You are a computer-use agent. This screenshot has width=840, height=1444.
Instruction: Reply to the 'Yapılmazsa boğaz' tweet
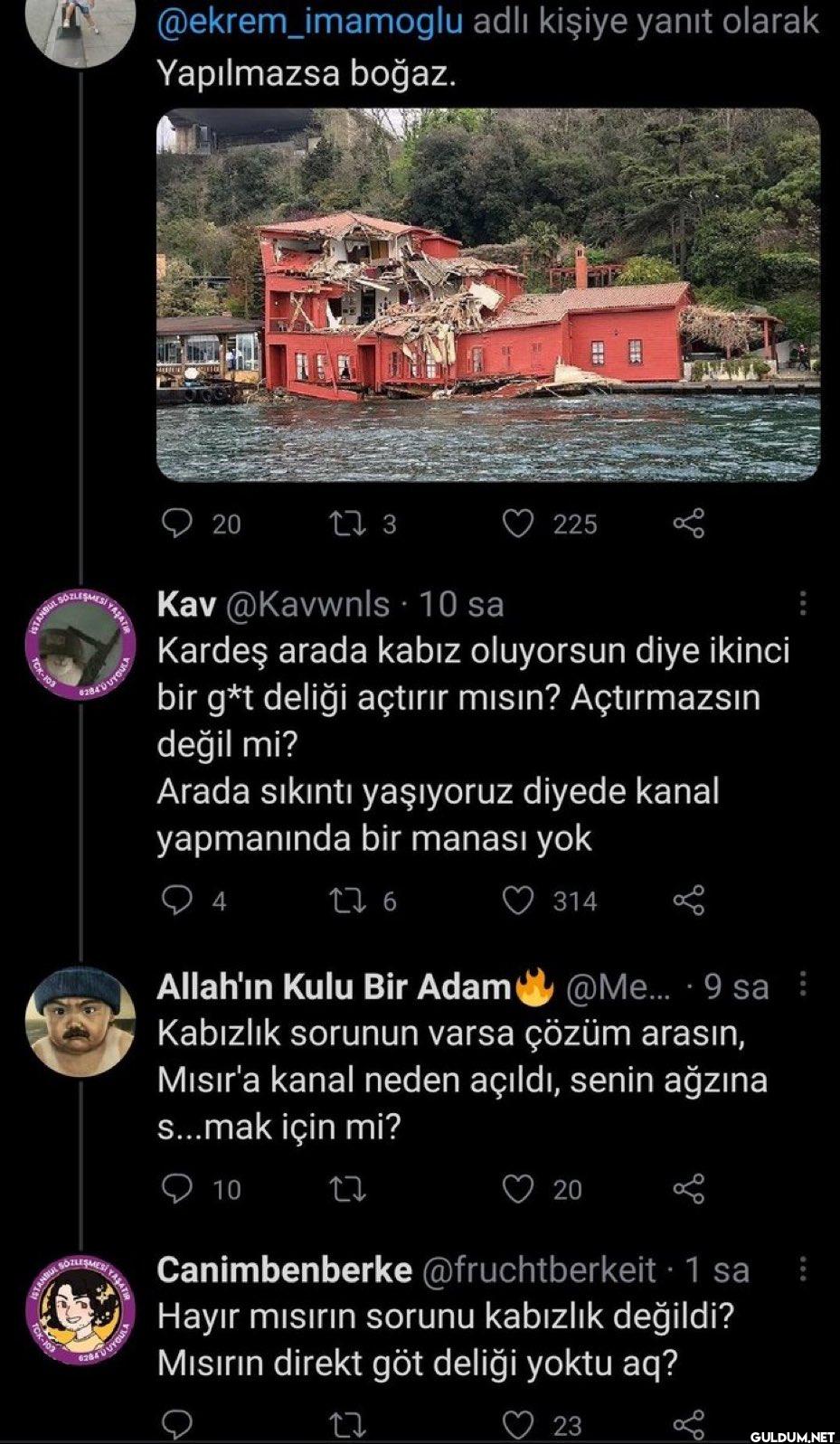click(176, 524)
